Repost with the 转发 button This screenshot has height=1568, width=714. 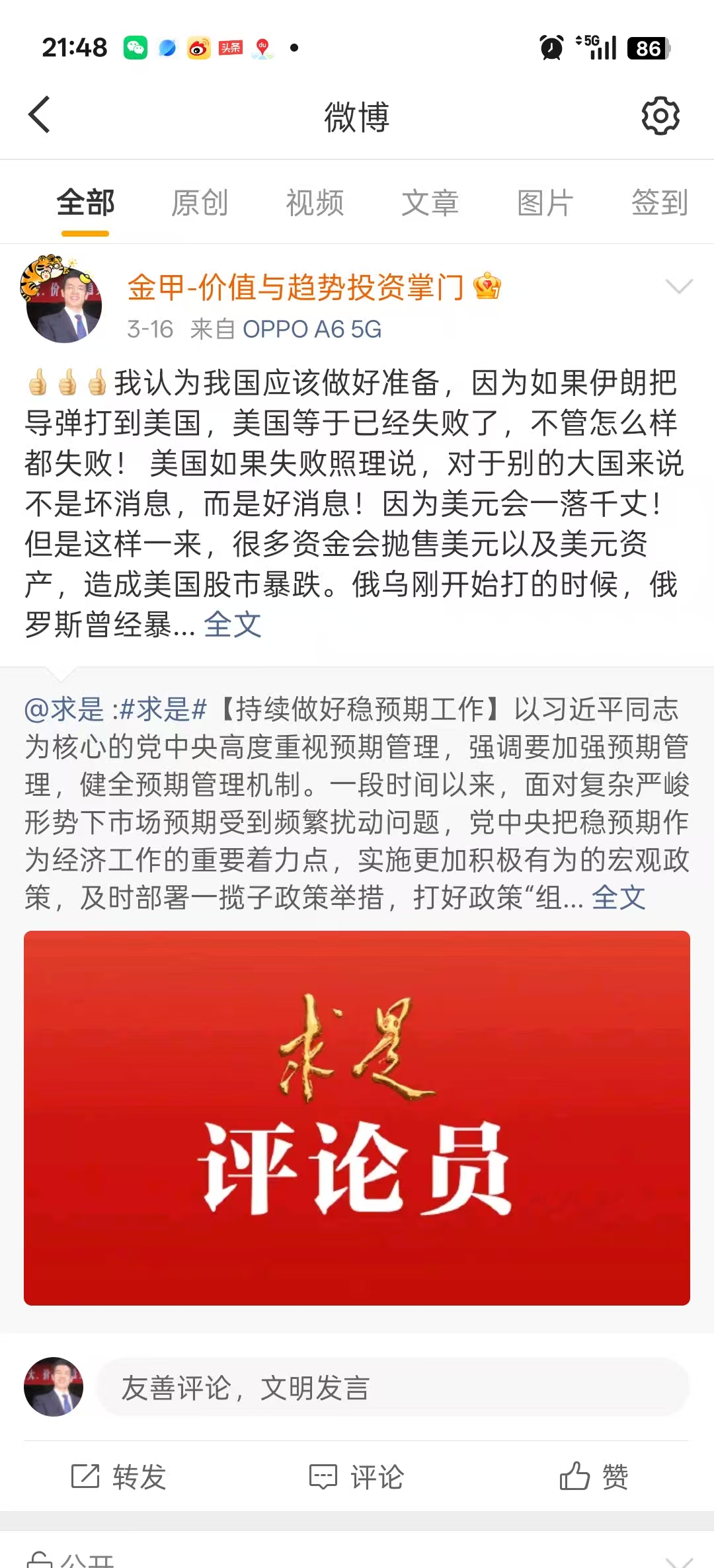tap(119, 1477)
